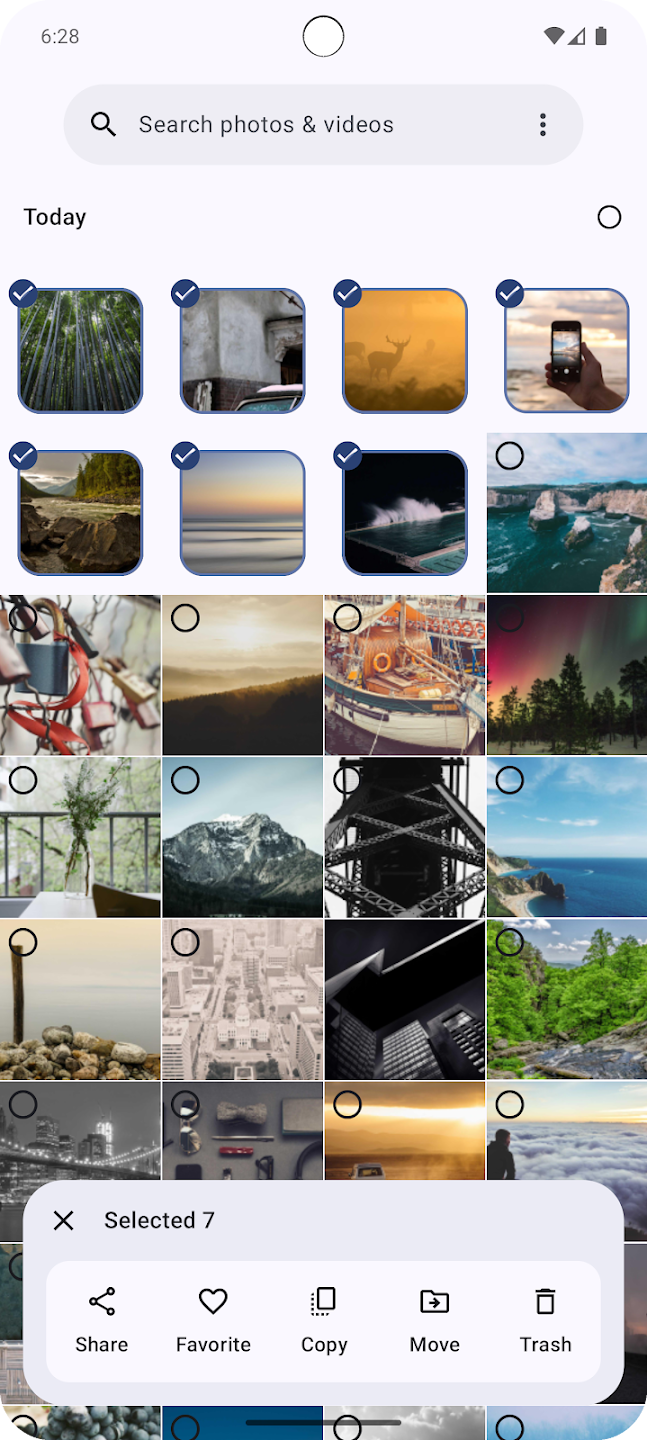This screenshot has height=1440, width=647.
Task: Mark selected photos as Favorite
Action: click(213, 1320)
